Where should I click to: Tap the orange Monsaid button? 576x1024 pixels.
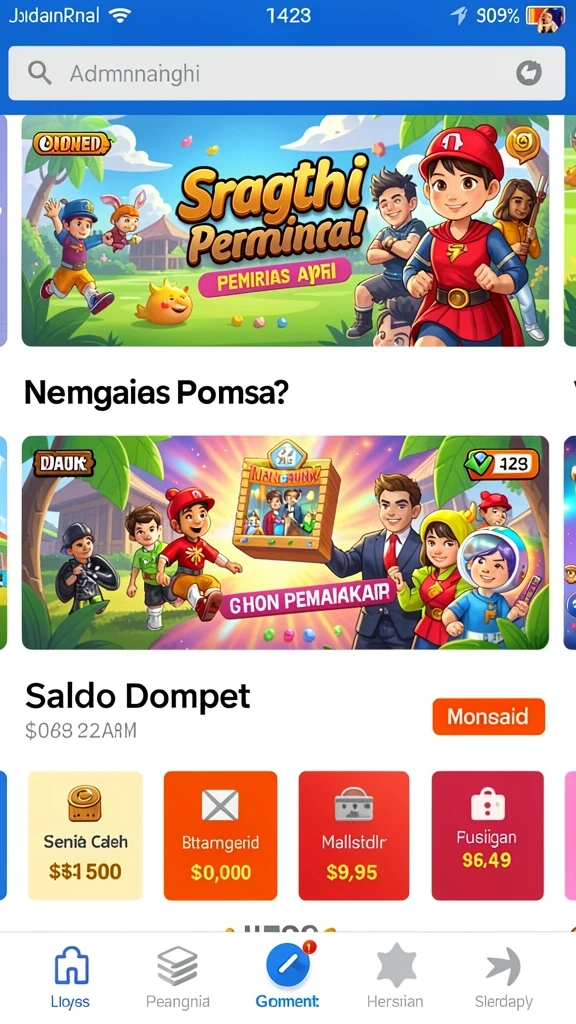(488, 716)
